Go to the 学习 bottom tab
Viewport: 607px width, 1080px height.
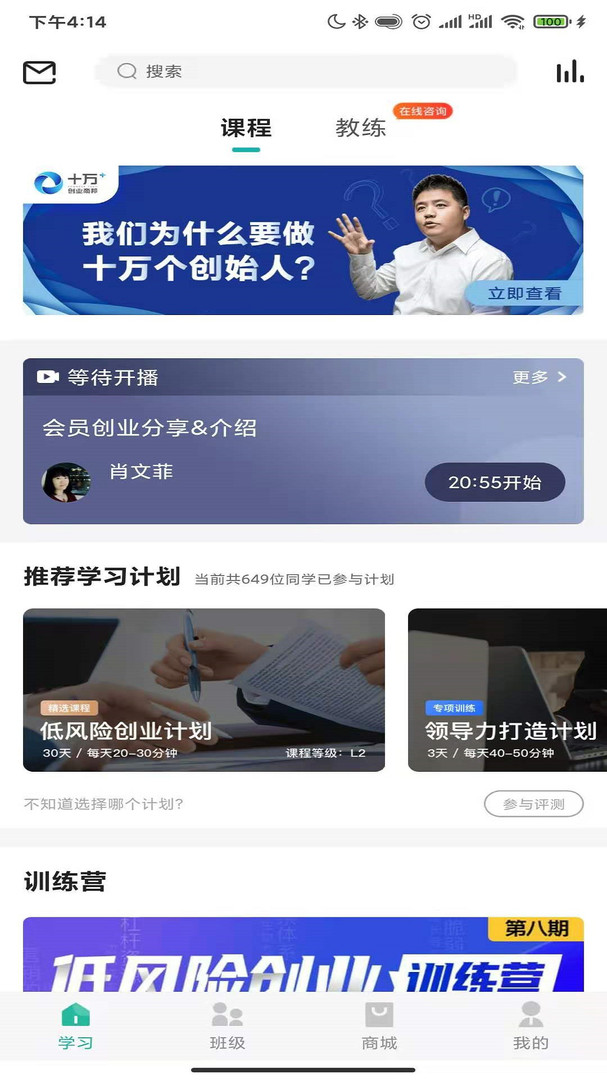pos(75,1026)
